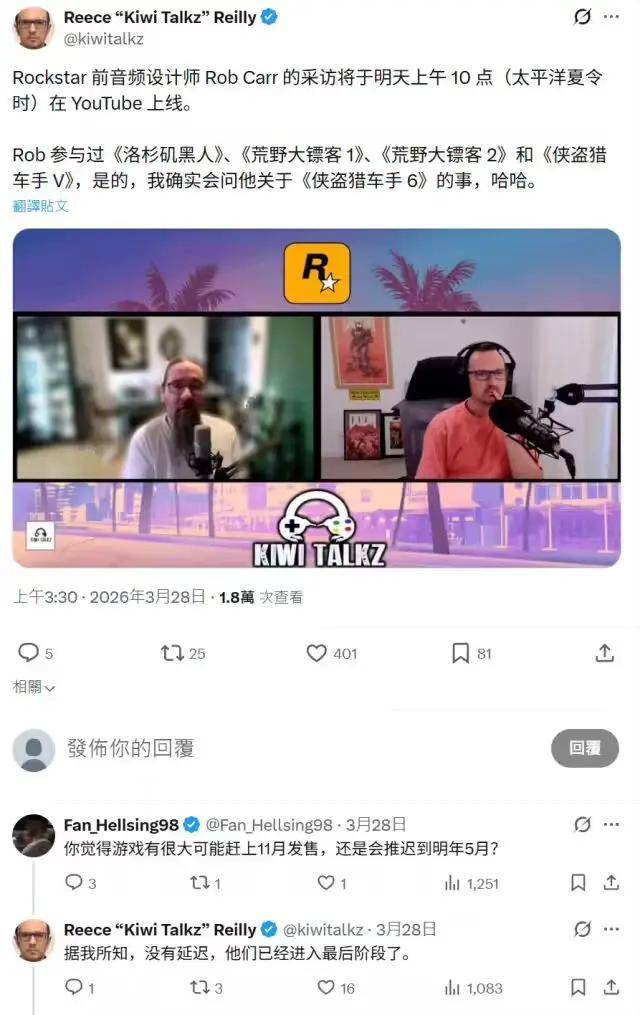Like the main post with 401 likes
This screenshot has height=1015, width=640.
pyautogui.click(x=317, y=653)
